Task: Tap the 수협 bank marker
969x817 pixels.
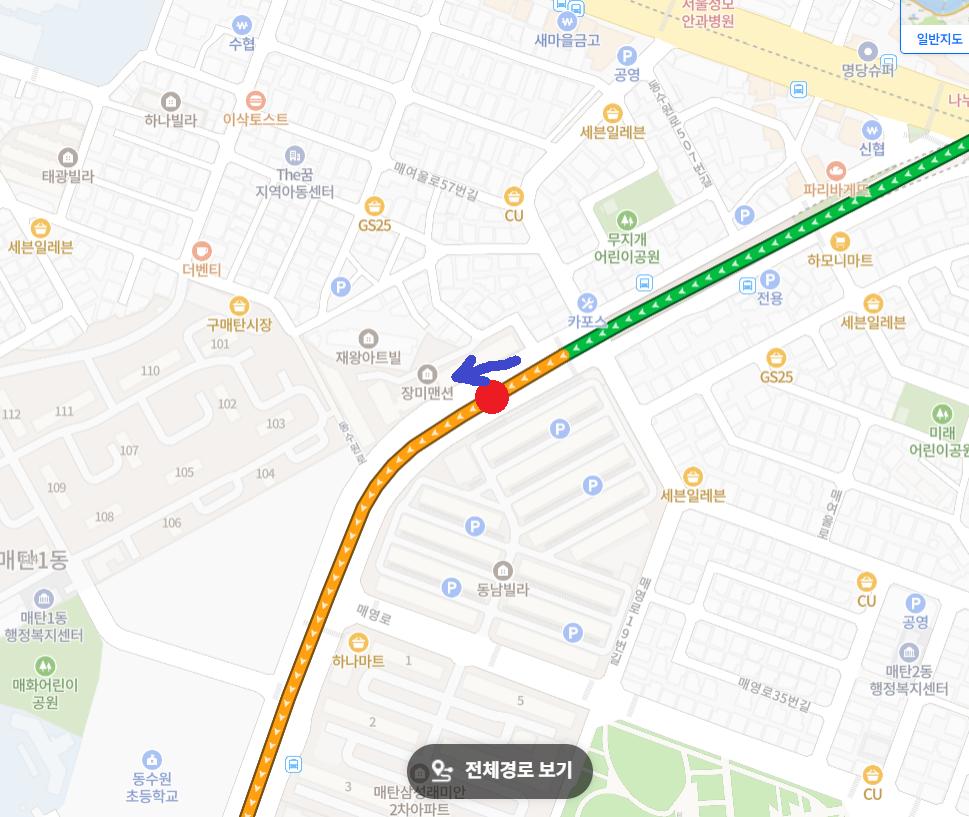Action: click(x=242, y=25)
